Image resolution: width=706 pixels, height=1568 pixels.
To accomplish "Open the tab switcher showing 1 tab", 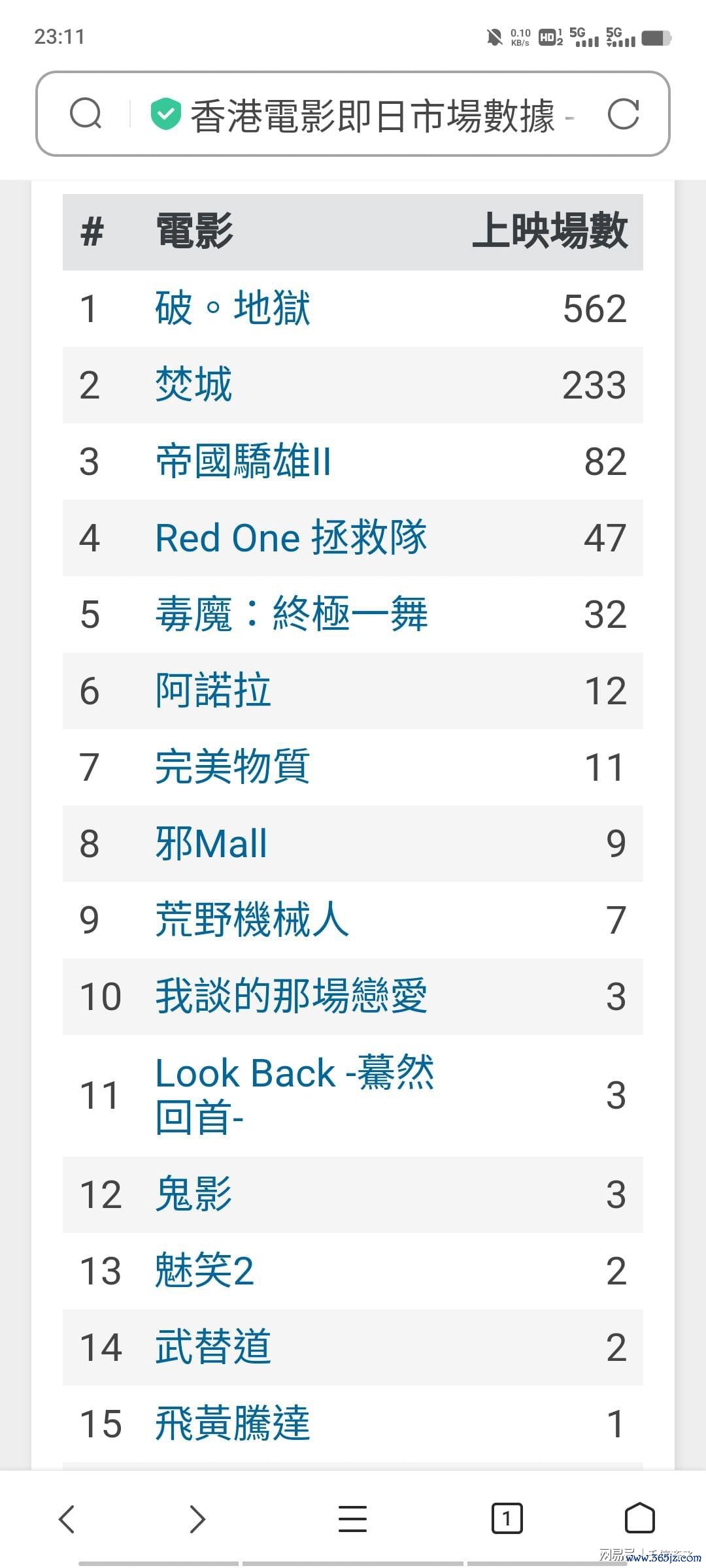I will (x=507, y=1518).
